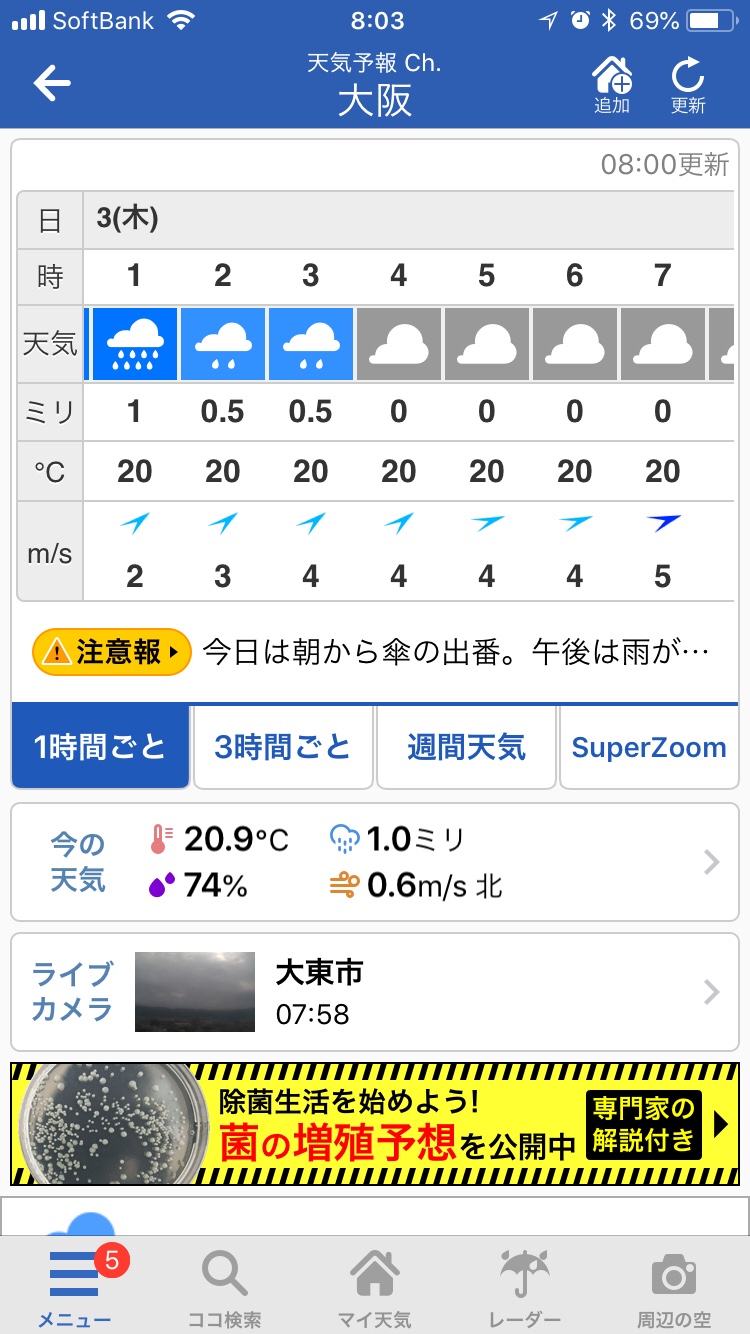Open the 注意報 weather advisory
Screen dimensions: 750x1334
(112, 653)
